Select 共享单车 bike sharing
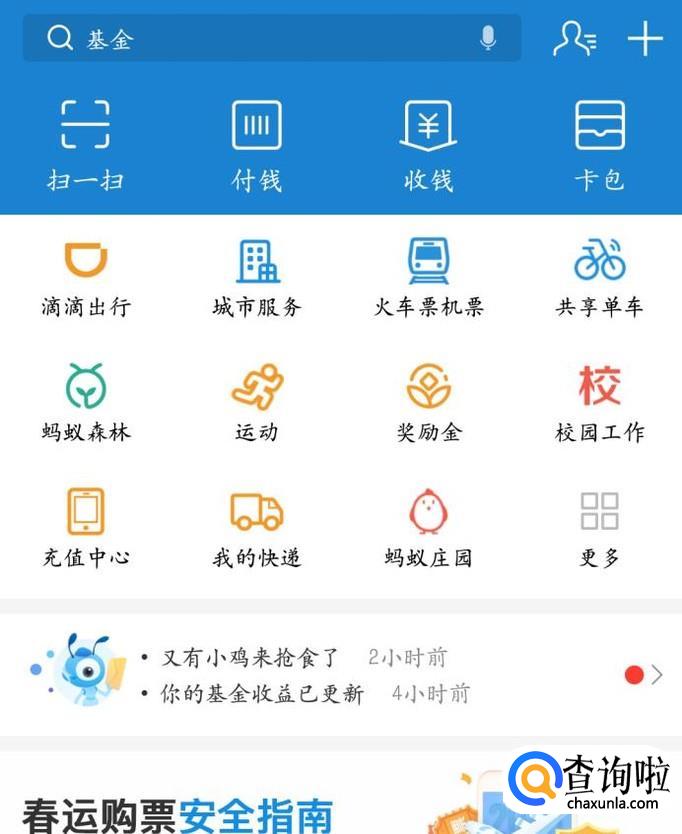The height and width of the screenshot is (834, 682). pos(600,279)
